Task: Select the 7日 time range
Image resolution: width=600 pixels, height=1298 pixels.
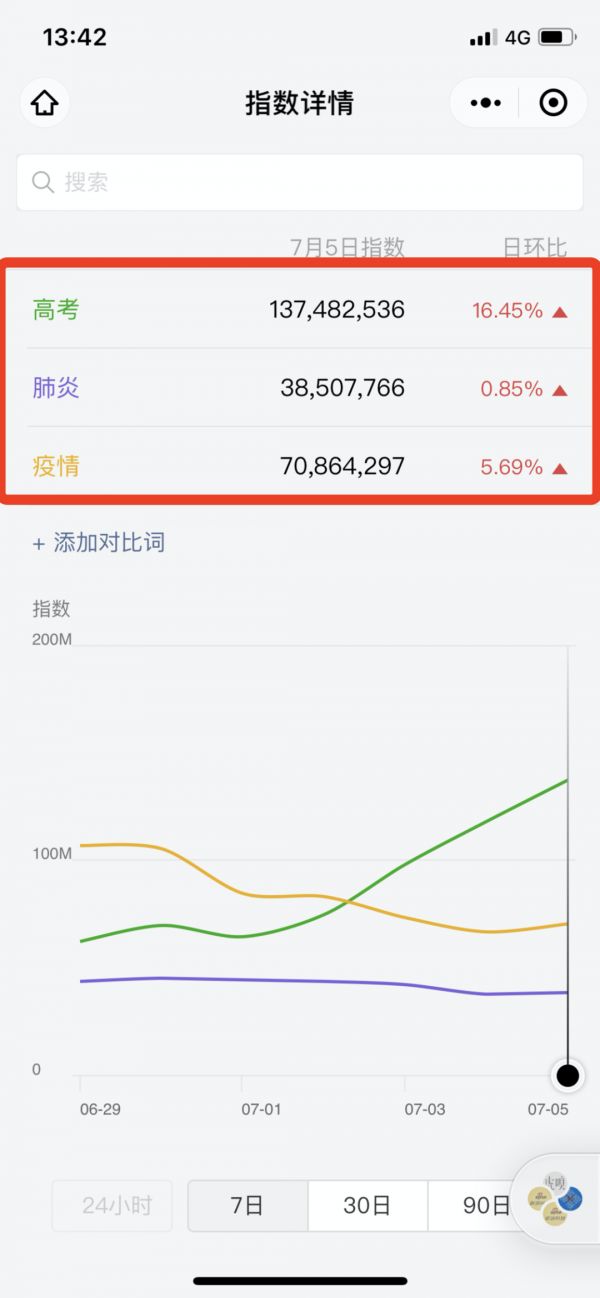Action: pos(247,1205)
